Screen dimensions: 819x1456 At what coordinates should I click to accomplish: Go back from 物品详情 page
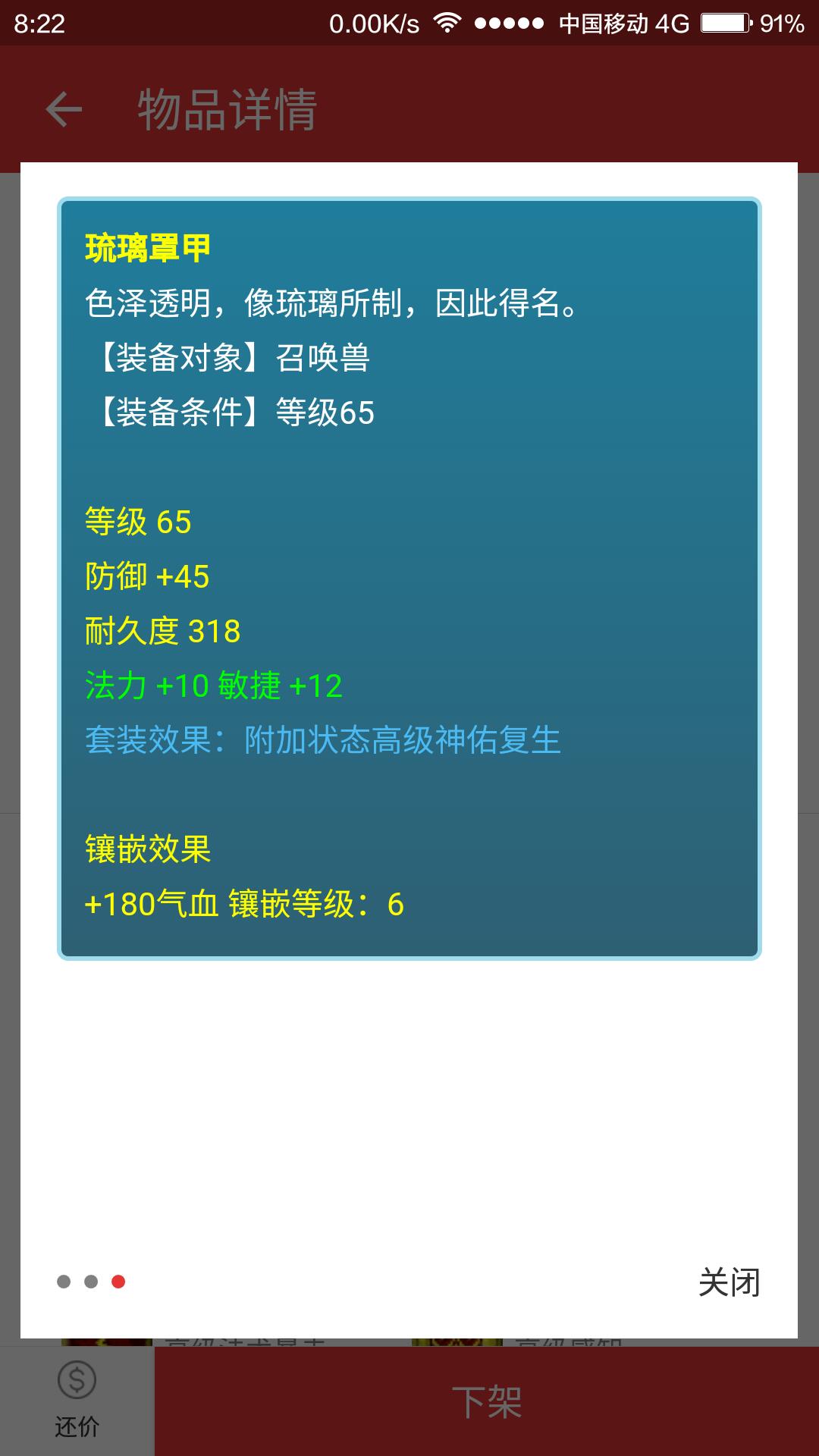(64, 109)
